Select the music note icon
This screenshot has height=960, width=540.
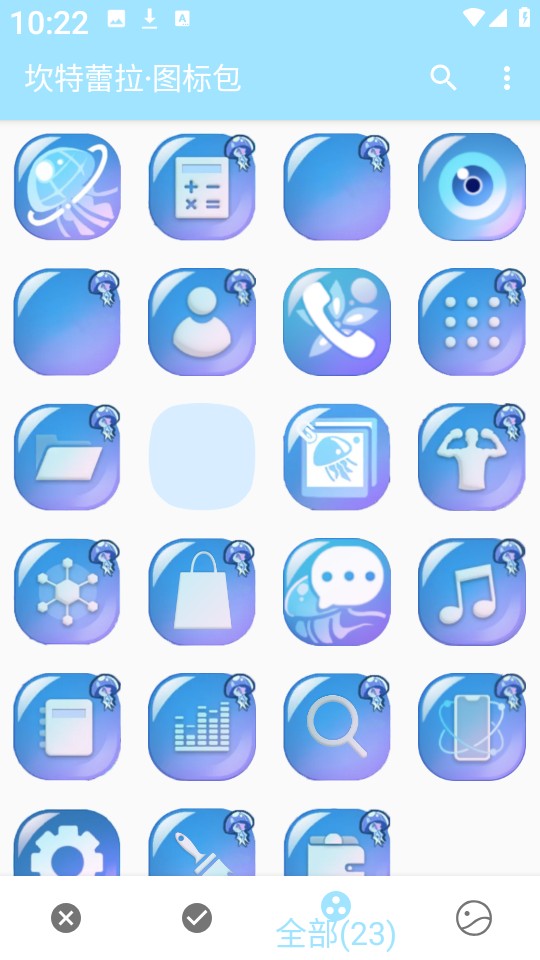(x=471, y=591)
